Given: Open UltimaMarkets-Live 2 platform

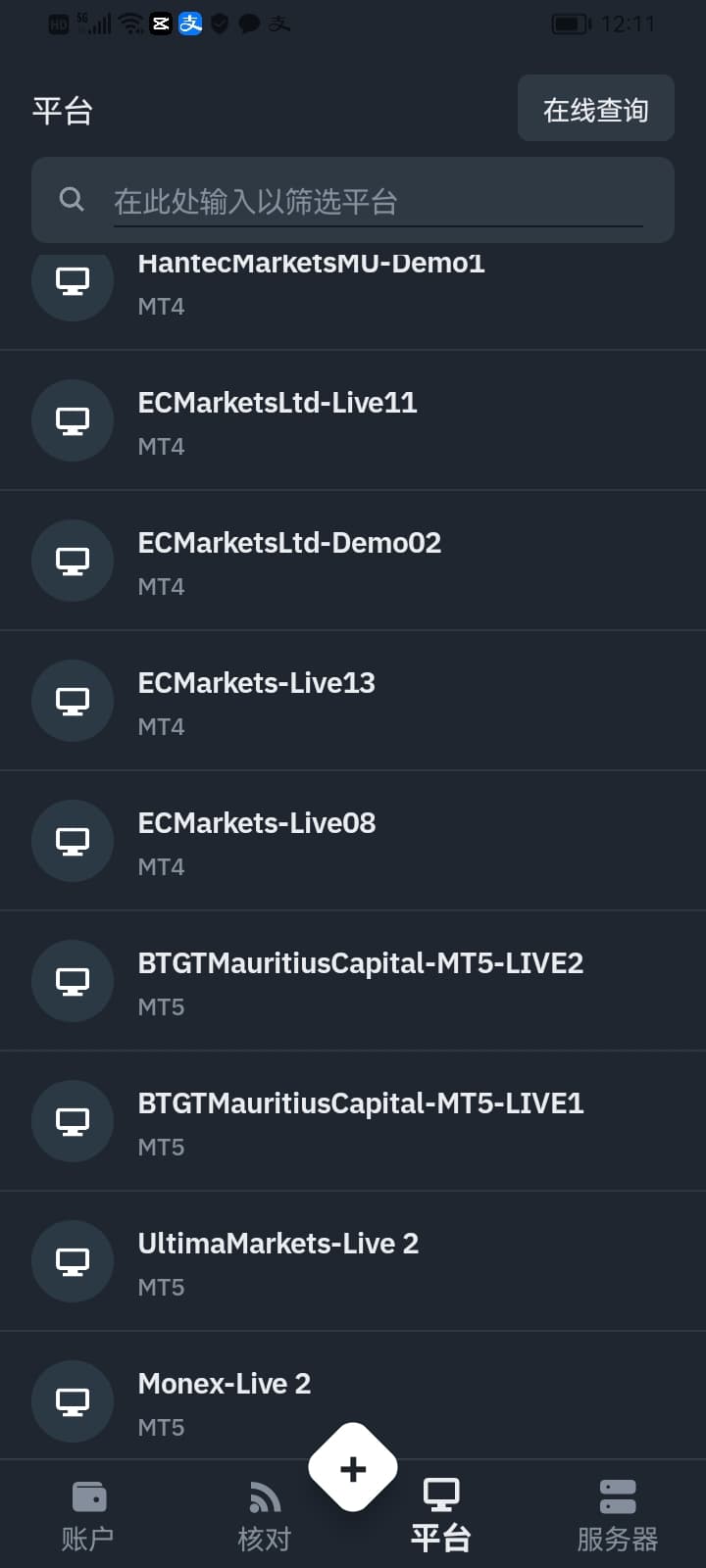Looking at the screenshot, I should [353, 1261].
